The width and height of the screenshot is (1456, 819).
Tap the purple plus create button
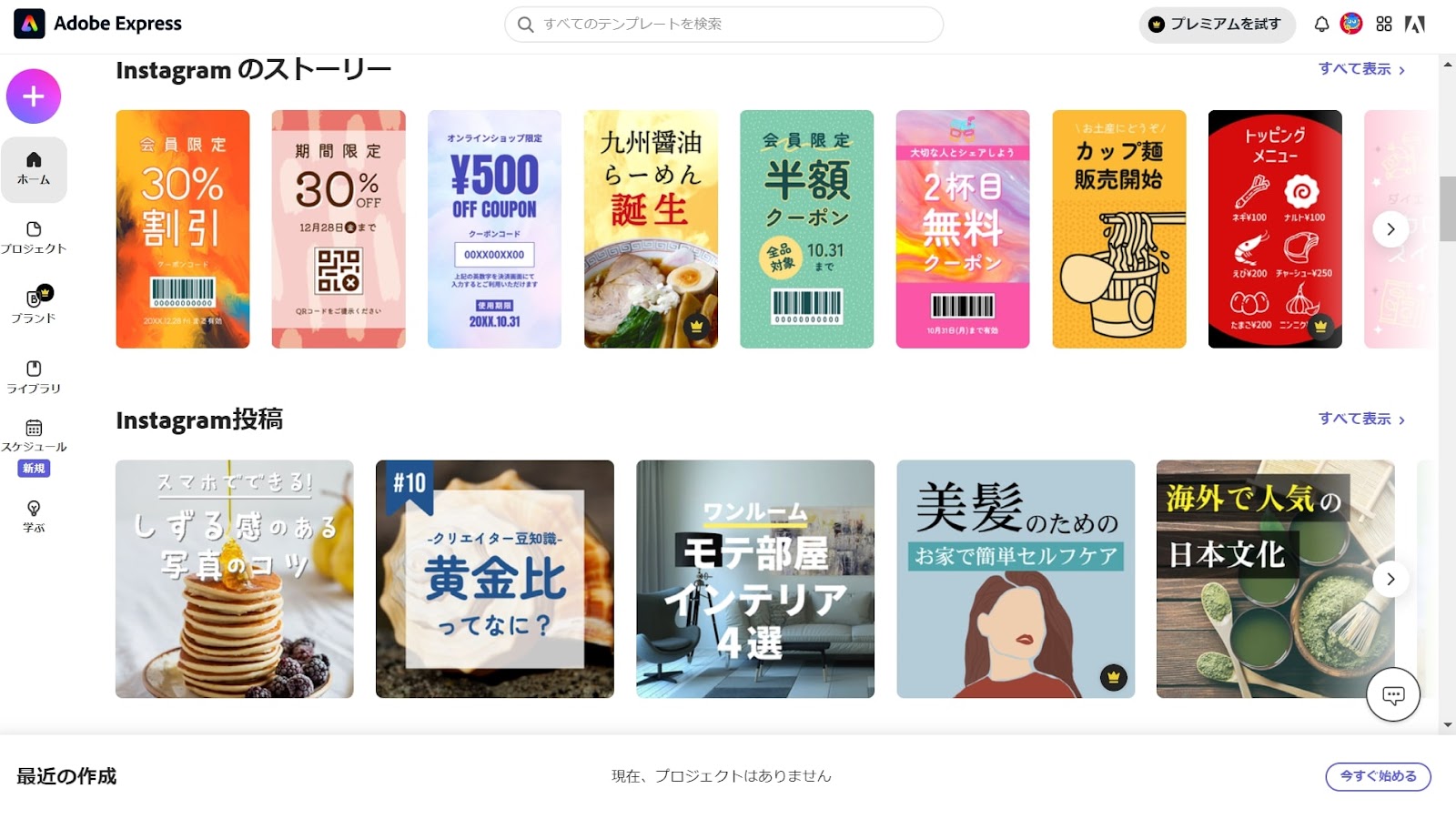coord(34,96)
